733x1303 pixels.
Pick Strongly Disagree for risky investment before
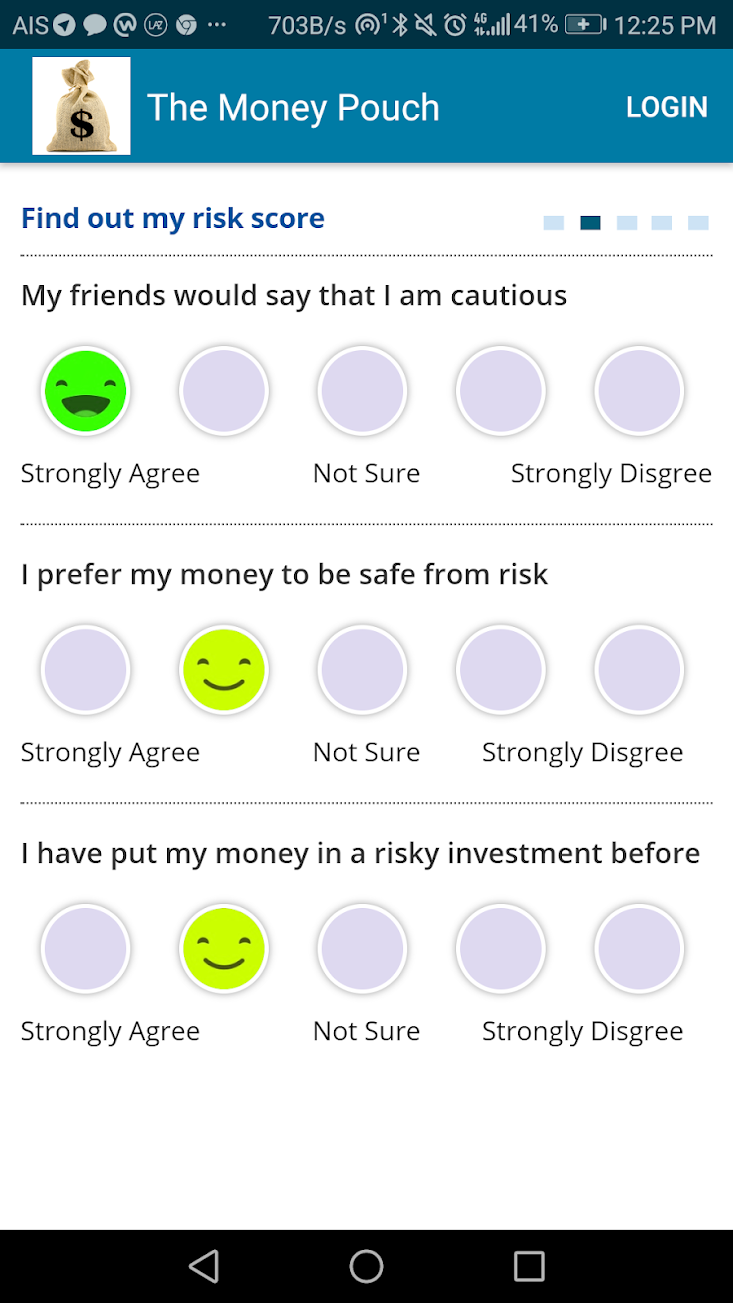tap(639, 949)
